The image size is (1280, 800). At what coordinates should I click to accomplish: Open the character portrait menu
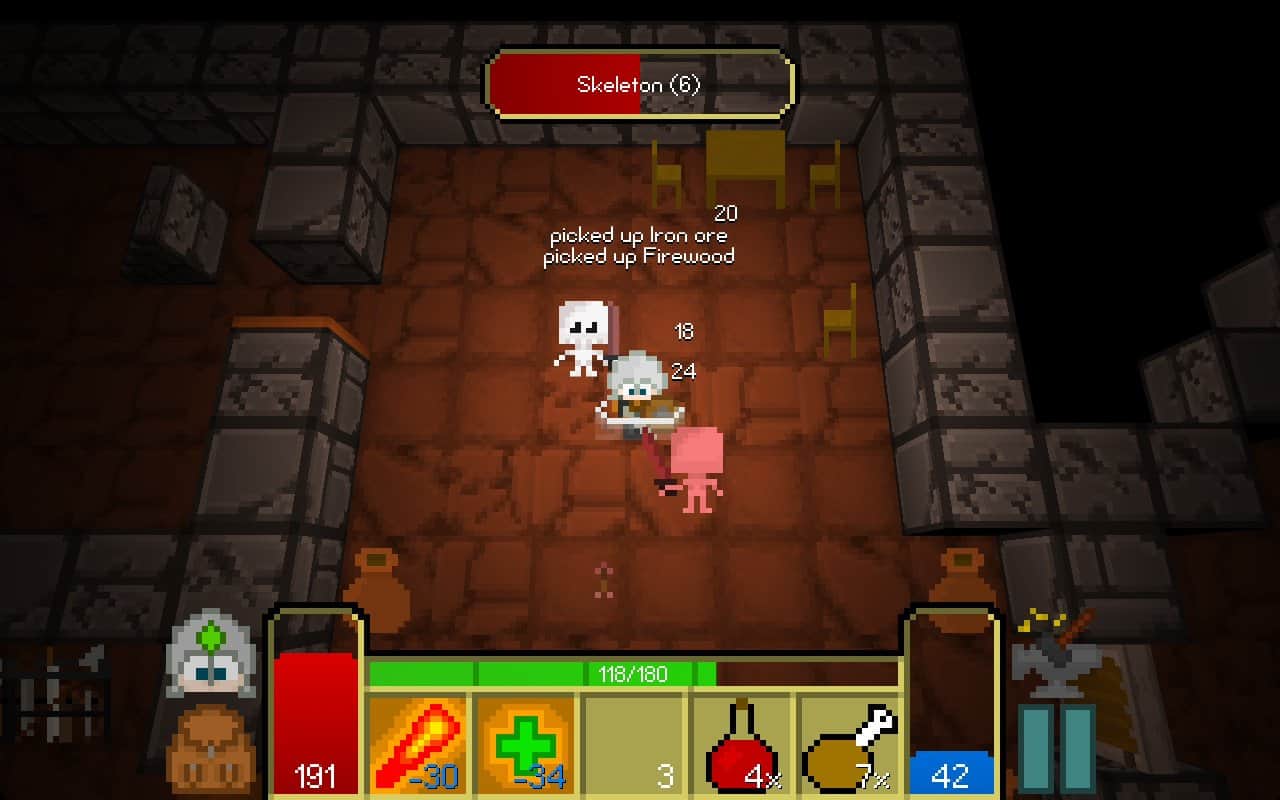point(211,655)
